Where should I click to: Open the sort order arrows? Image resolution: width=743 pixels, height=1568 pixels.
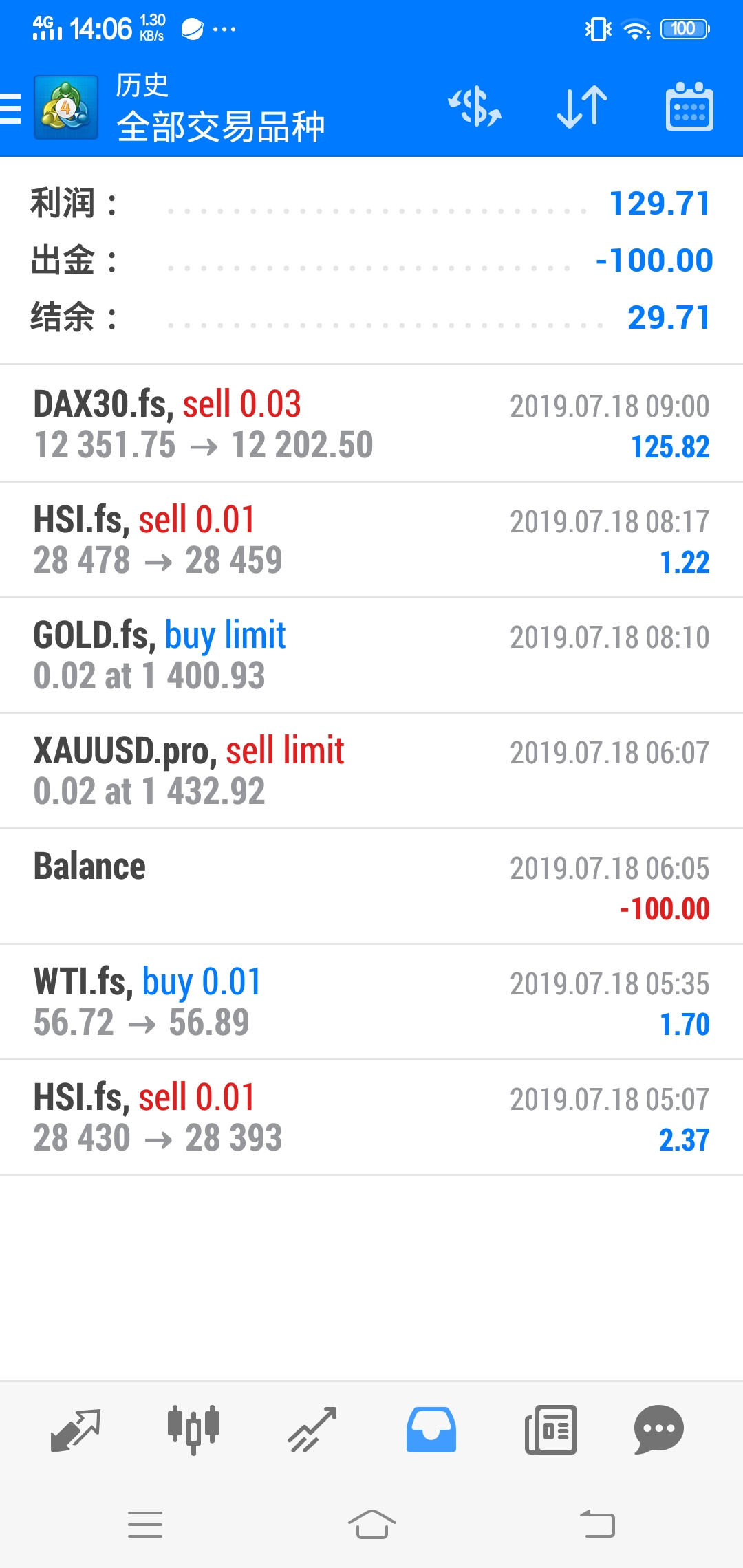pyautogui.click(x=582, y=107)
